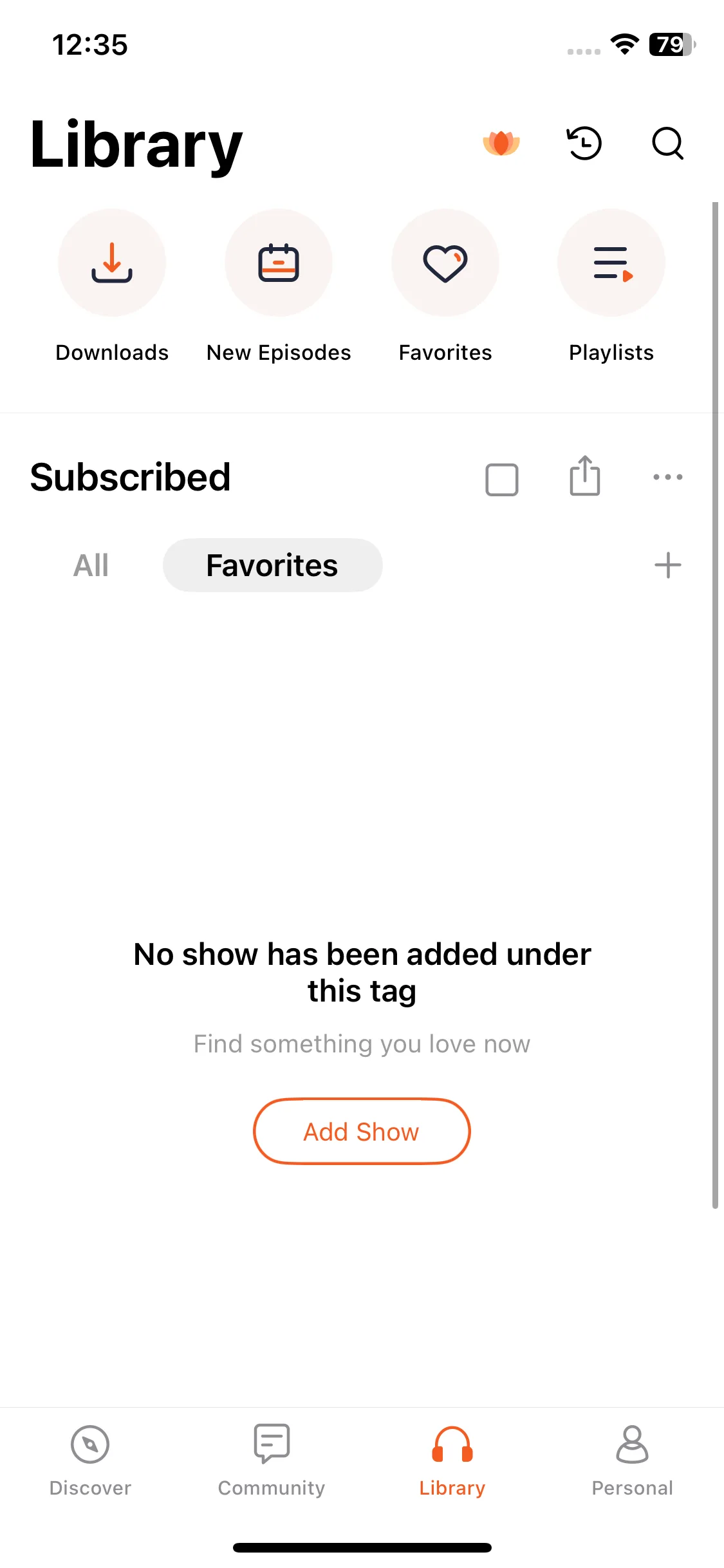Screen dimensions: 724x1568
Task: Open New Episodes
Action: point(279,263)
